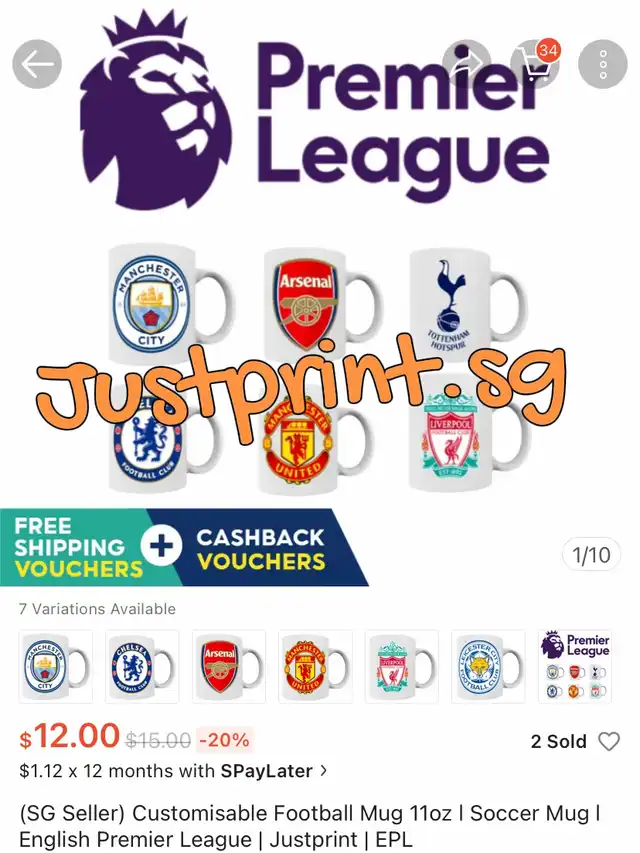The height and width of the screenshot is (853, 640).
Task: Open the free shipping and cashback vouchers banner
Action: click(x=185, y=547)
